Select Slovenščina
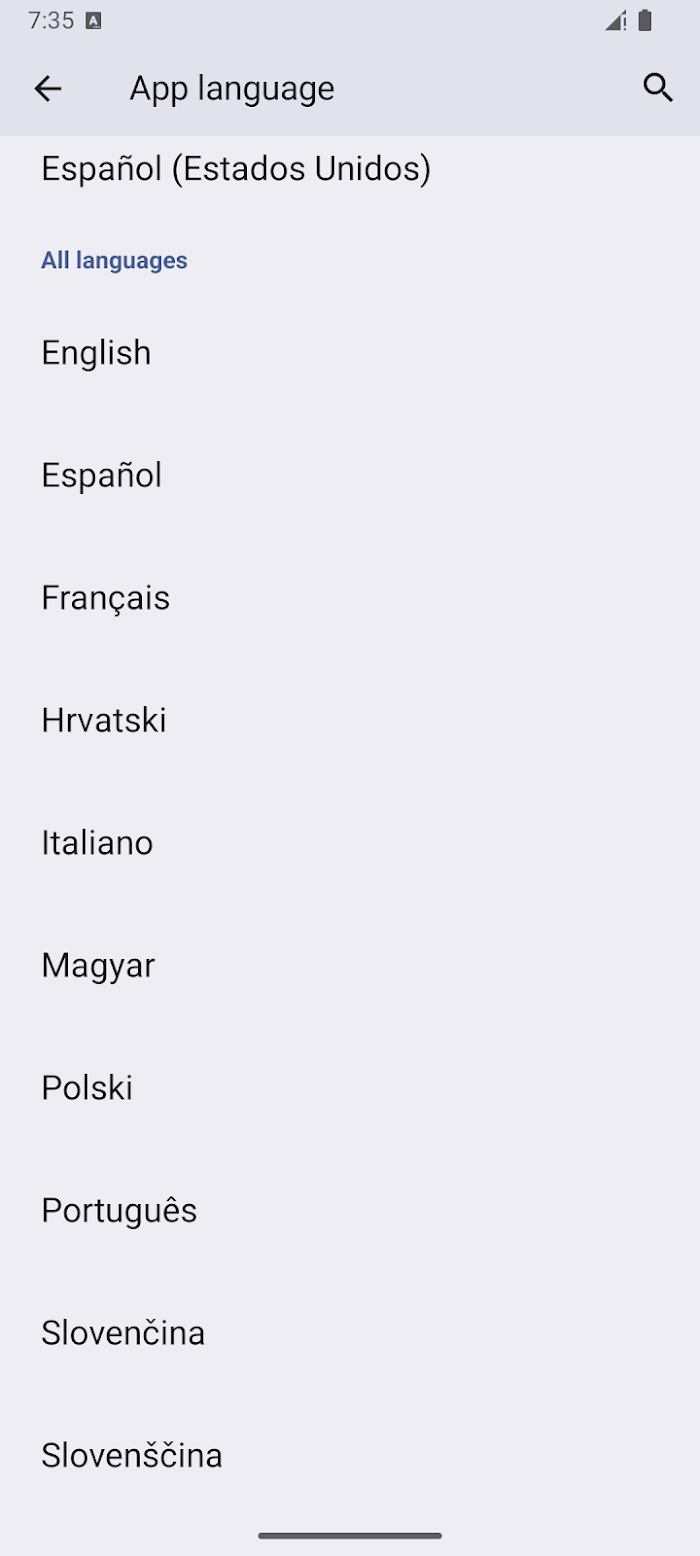 (x=350, y=1455)
